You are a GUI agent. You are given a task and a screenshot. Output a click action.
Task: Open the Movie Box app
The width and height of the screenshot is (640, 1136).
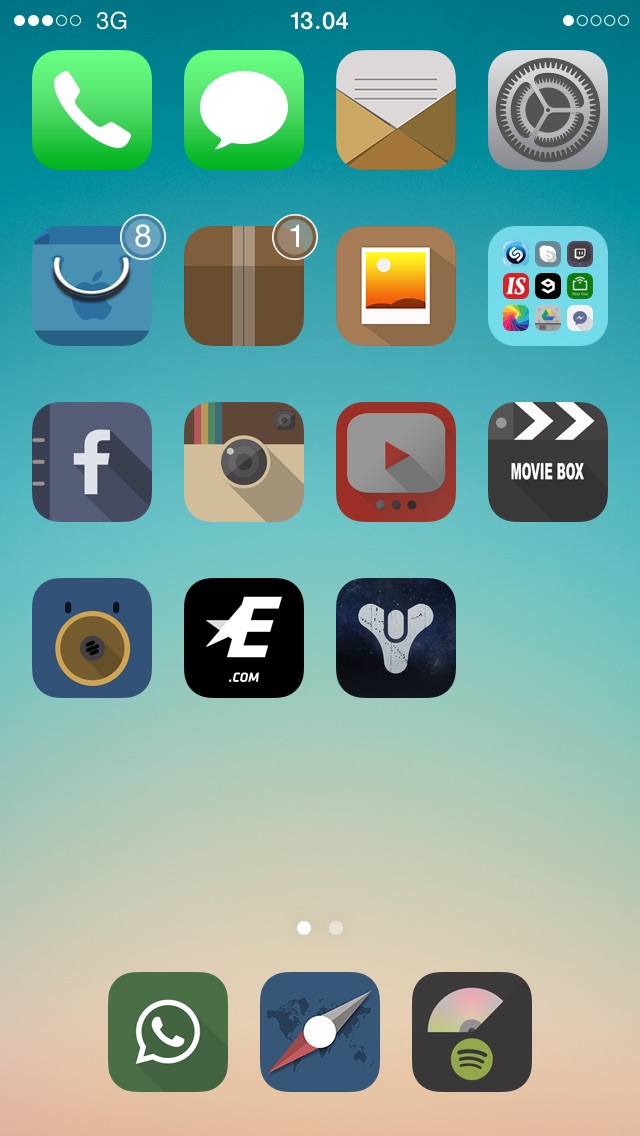548,462
